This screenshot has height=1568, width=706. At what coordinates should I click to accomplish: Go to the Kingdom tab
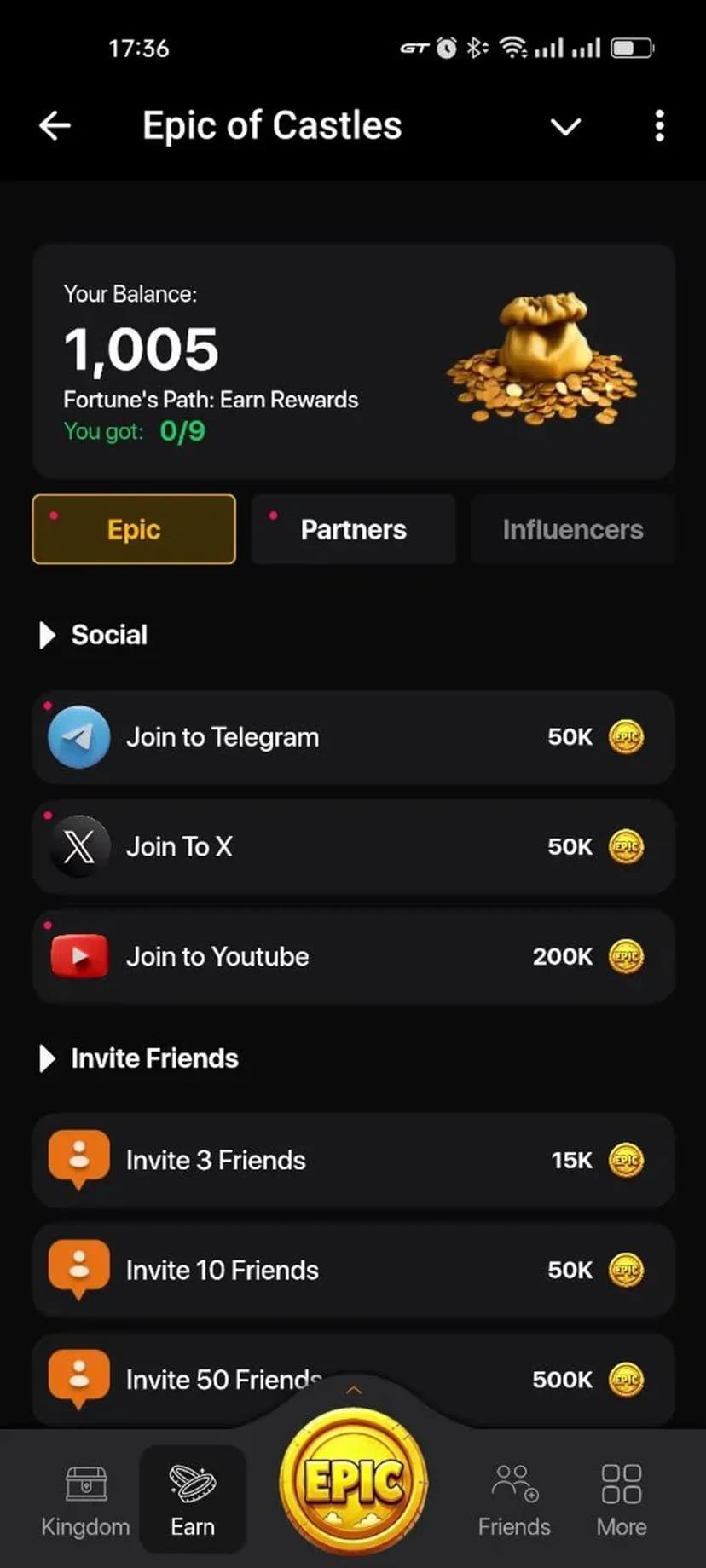tap(85, 1500)
